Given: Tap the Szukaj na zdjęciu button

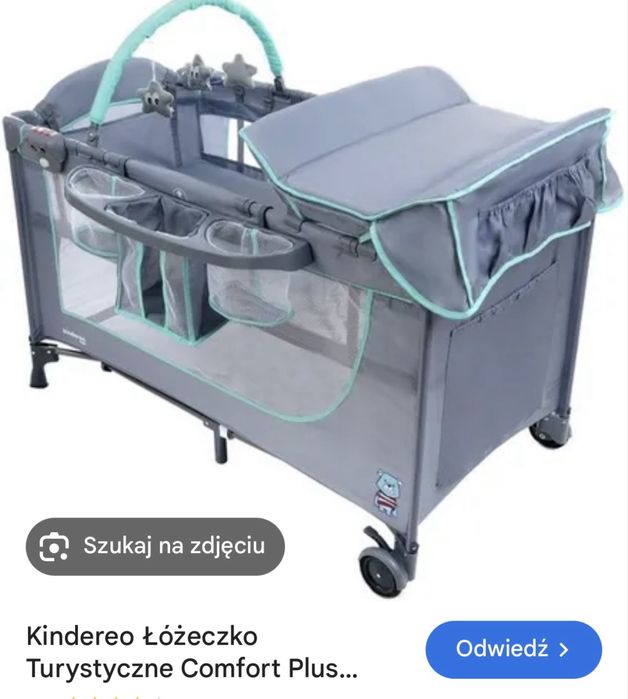Looking at the screenshot, I should click(155, 546).
